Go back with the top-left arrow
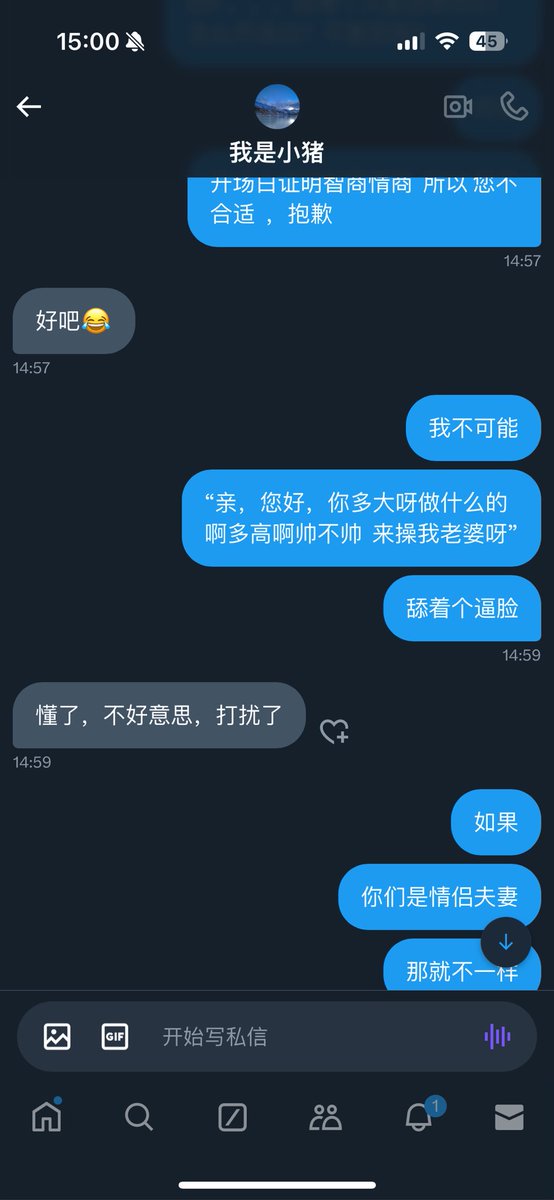 [x=29, y=107]
